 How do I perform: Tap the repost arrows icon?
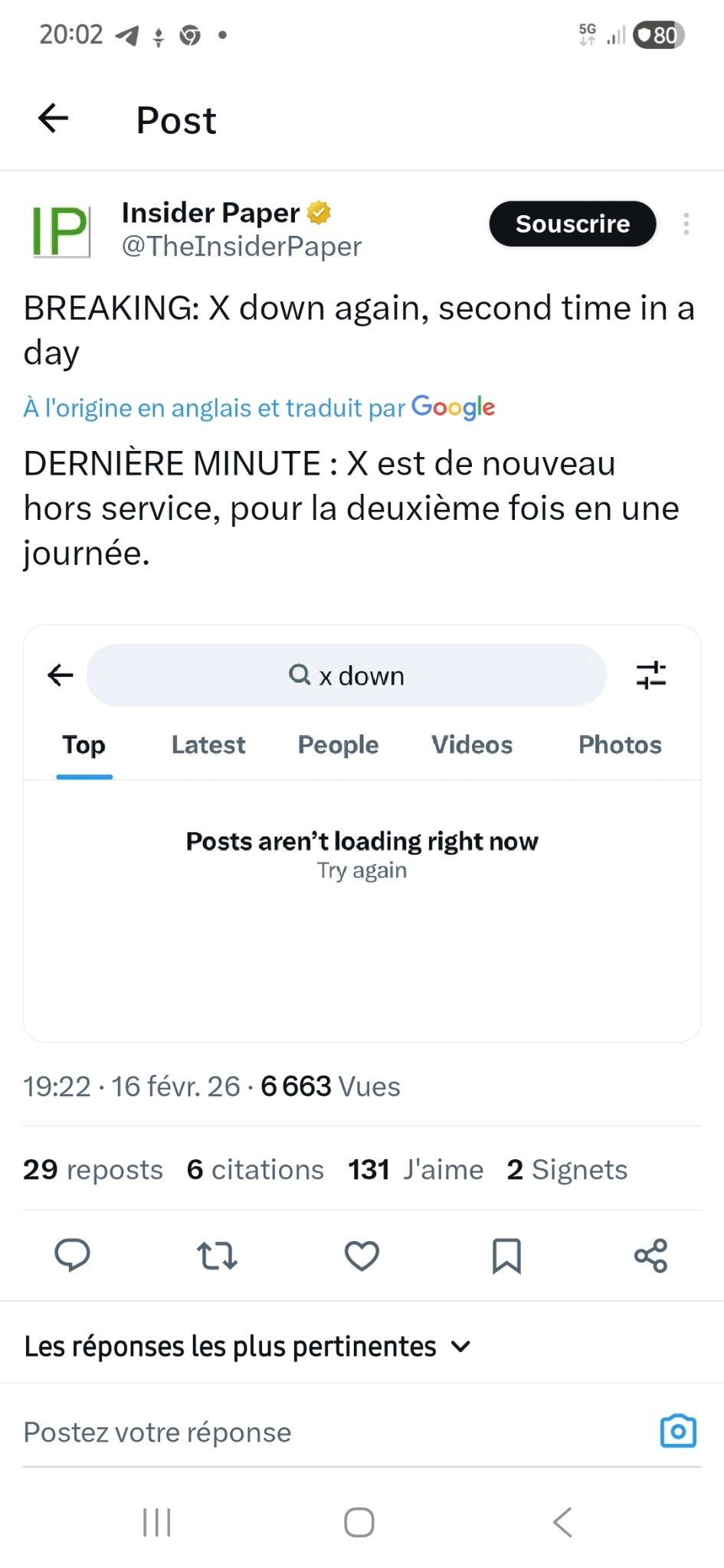(217, 1256)
